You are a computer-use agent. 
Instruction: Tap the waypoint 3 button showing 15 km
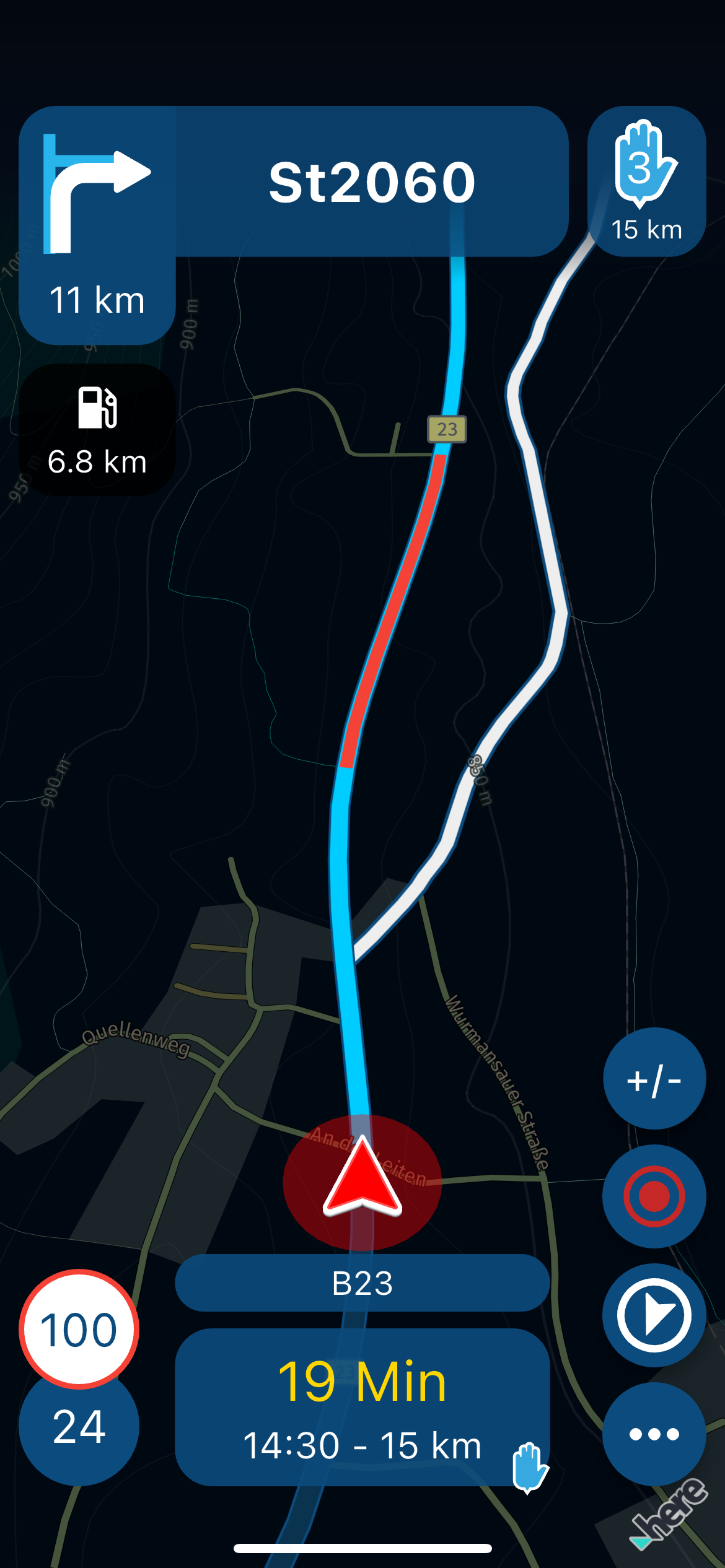(646, 181)
